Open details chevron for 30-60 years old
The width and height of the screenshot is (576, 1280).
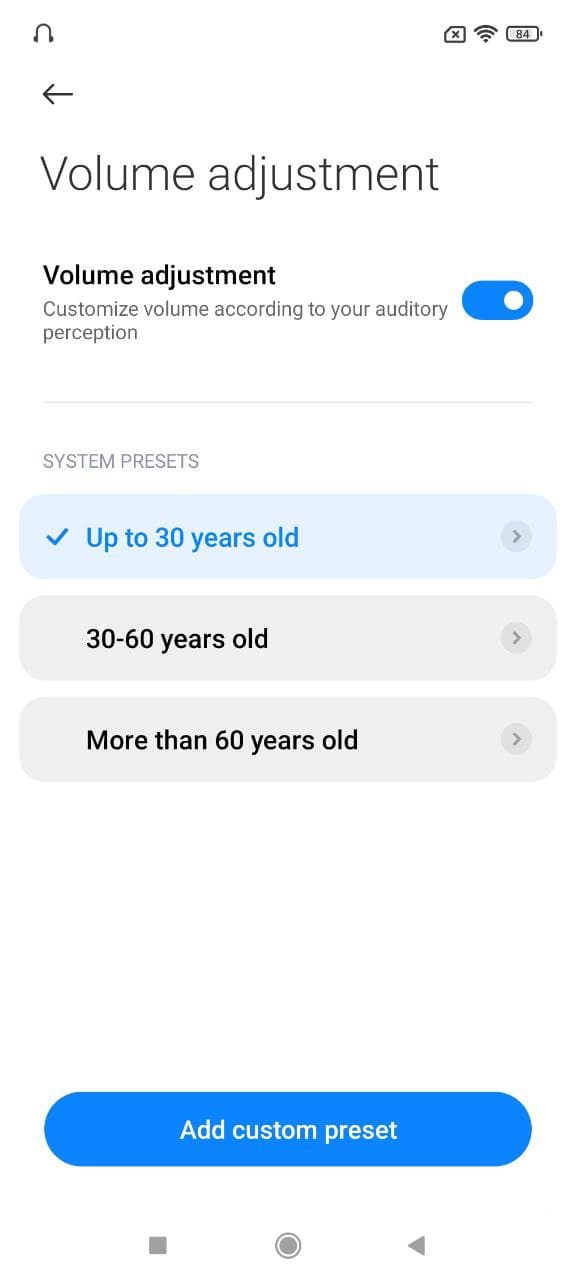[516, 638]
